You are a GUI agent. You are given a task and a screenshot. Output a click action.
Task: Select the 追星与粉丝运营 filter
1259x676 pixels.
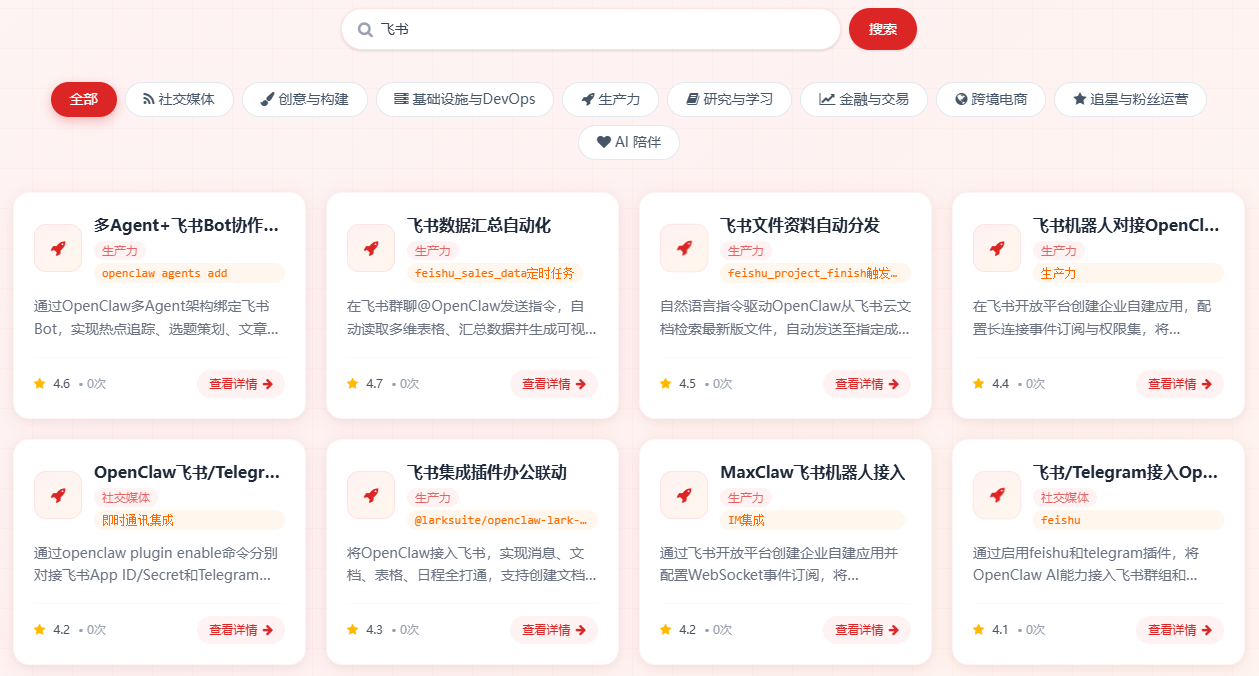(x=1130, y=99)
